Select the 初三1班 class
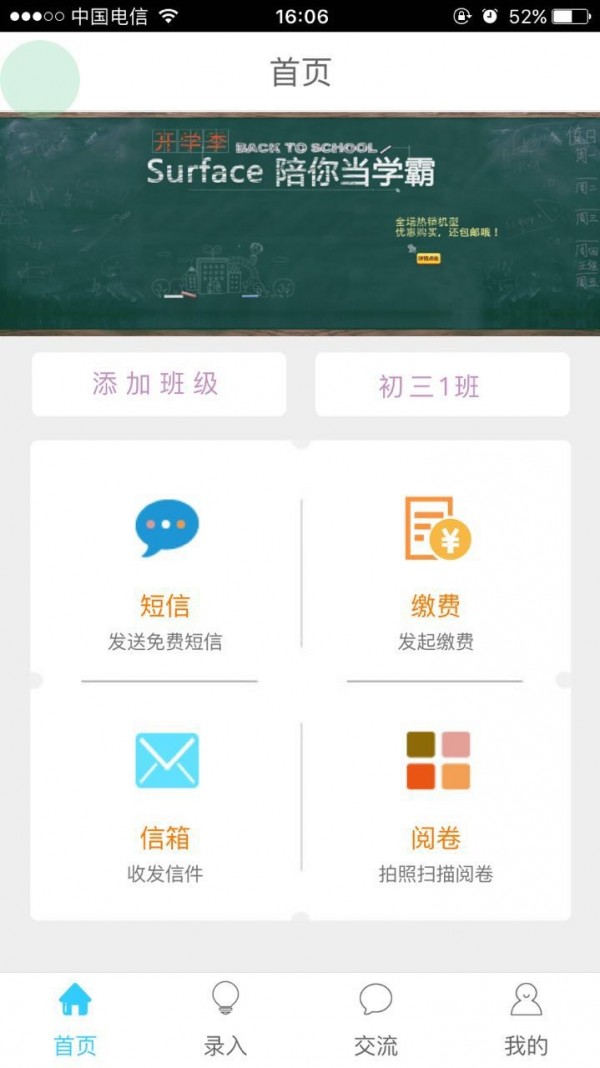Viewport: 600px width, 1068px height. [442, 385]
